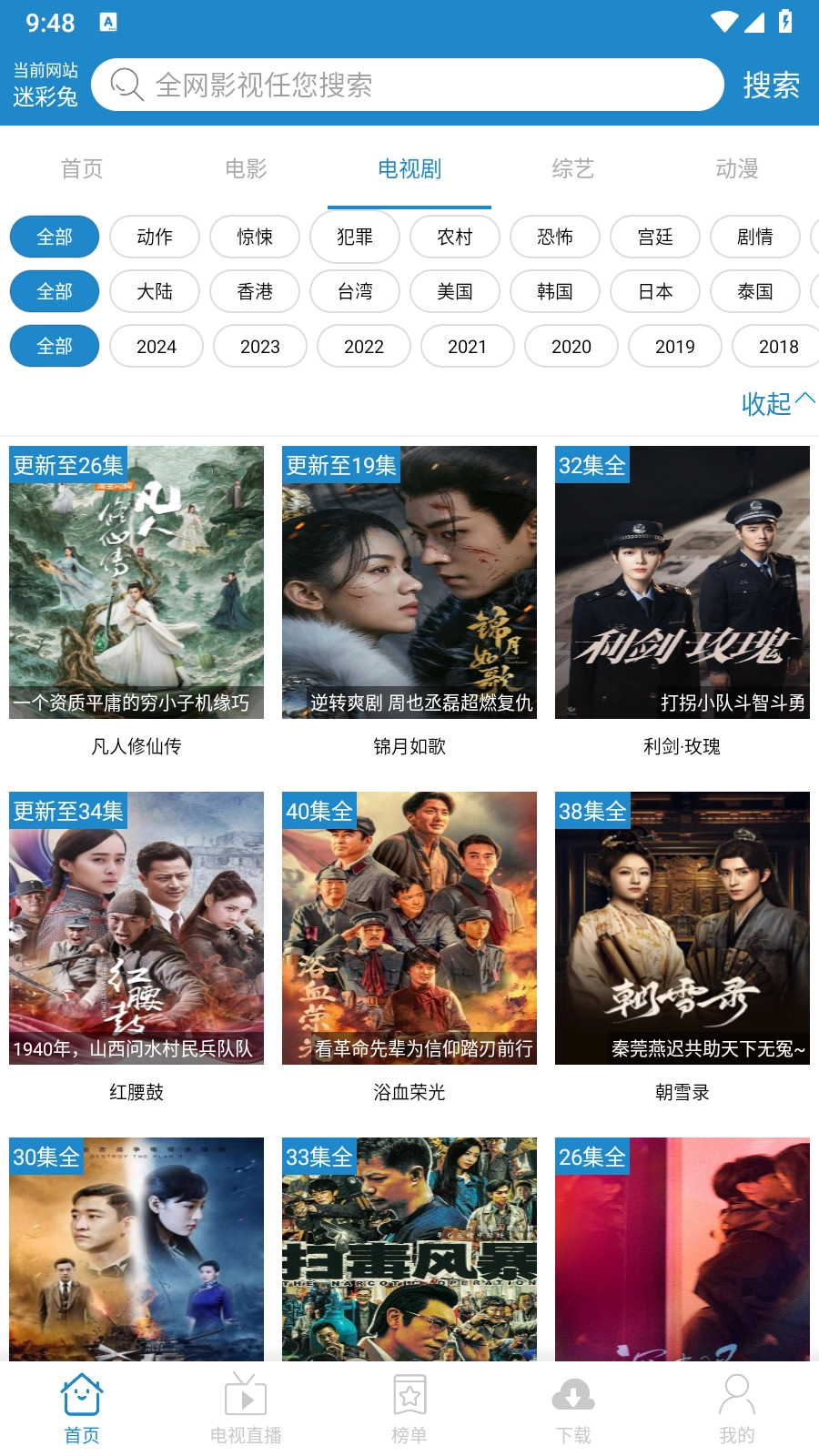Screen dimensions: 819x1456
Task: Filter by the 犯罪 genre chip
Action: pyautogui.click(x=355, y=238)
